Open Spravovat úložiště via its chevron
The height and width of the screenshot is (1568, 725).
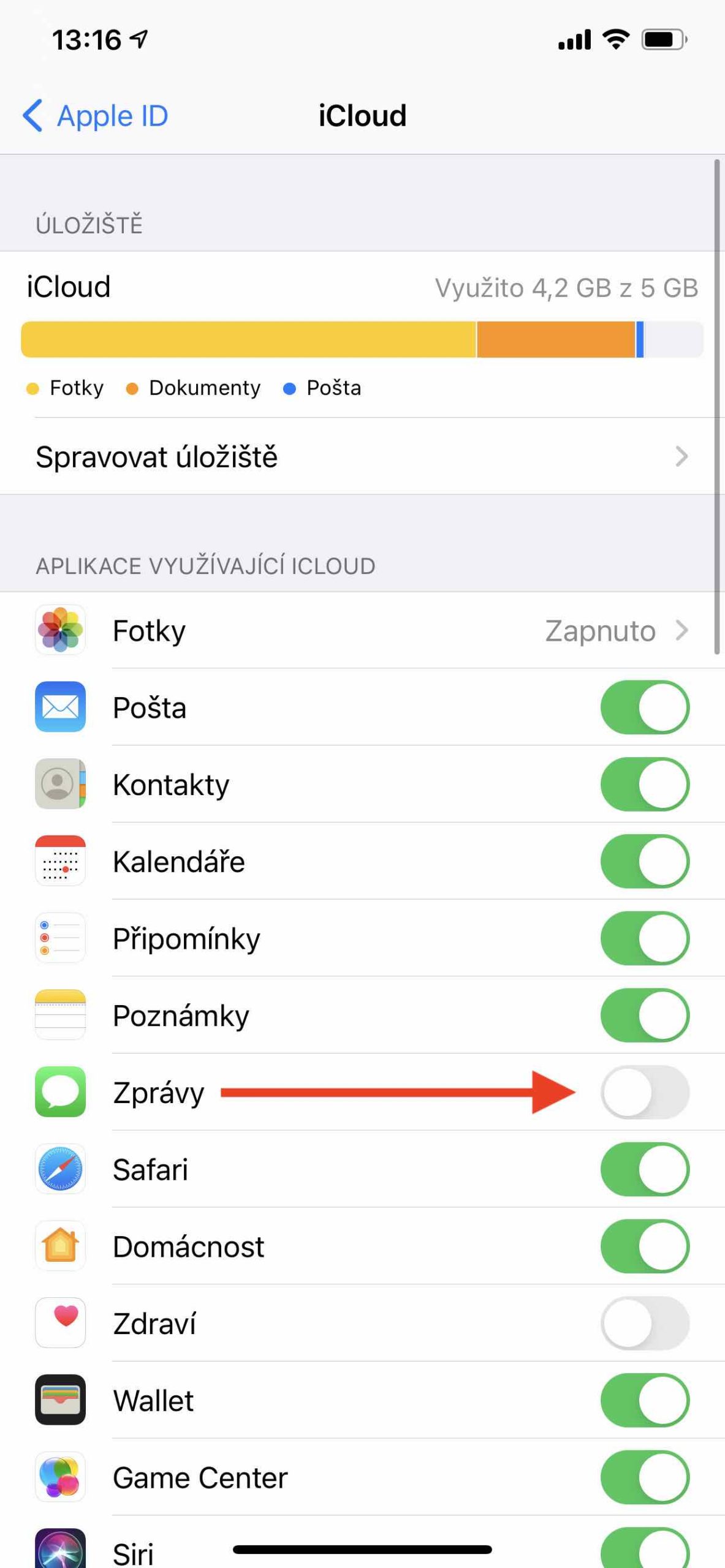682,456
